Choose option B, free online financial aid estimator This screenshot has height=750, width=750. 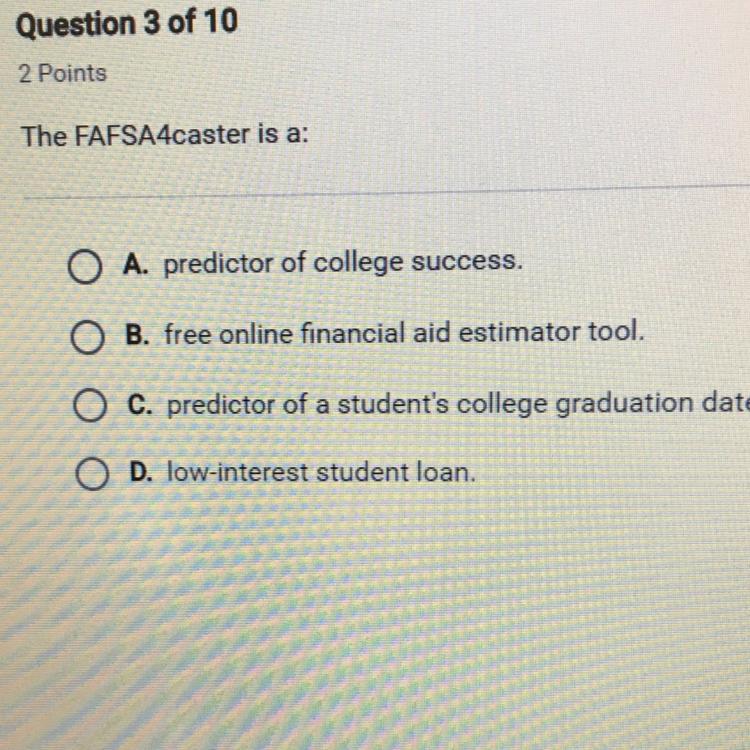point(86,336)
